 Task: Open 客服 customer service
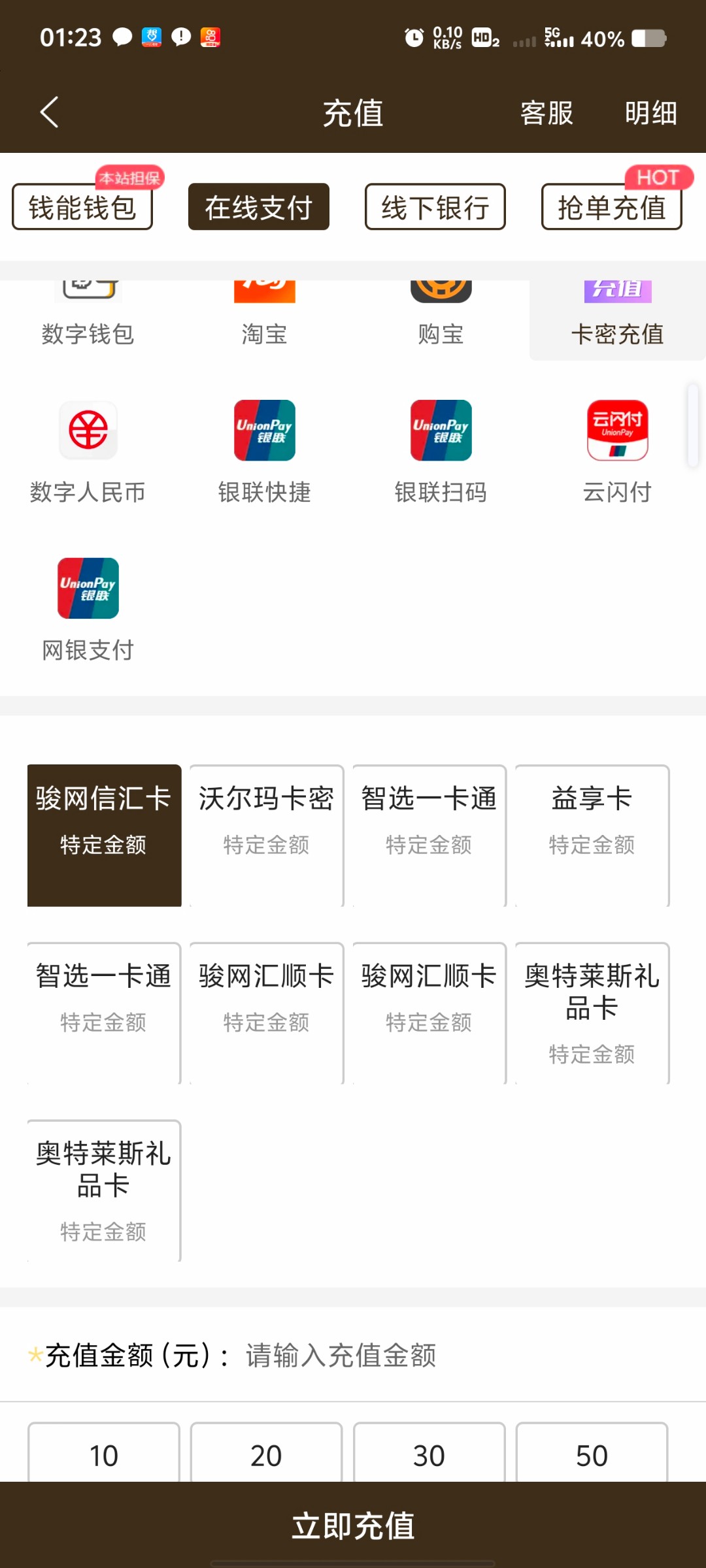pyautogui.click(x=546, y=113)
